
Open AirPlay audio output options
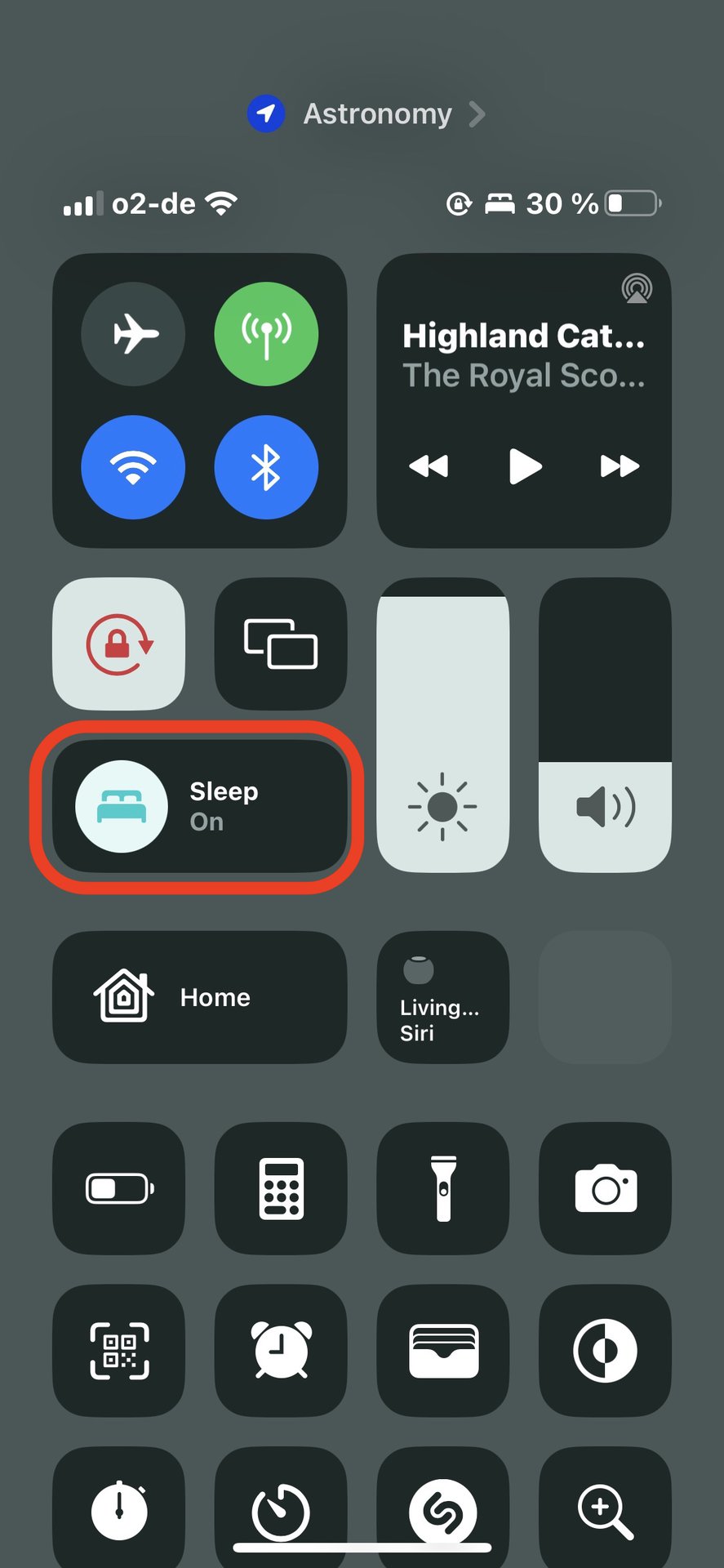(637, 289)
